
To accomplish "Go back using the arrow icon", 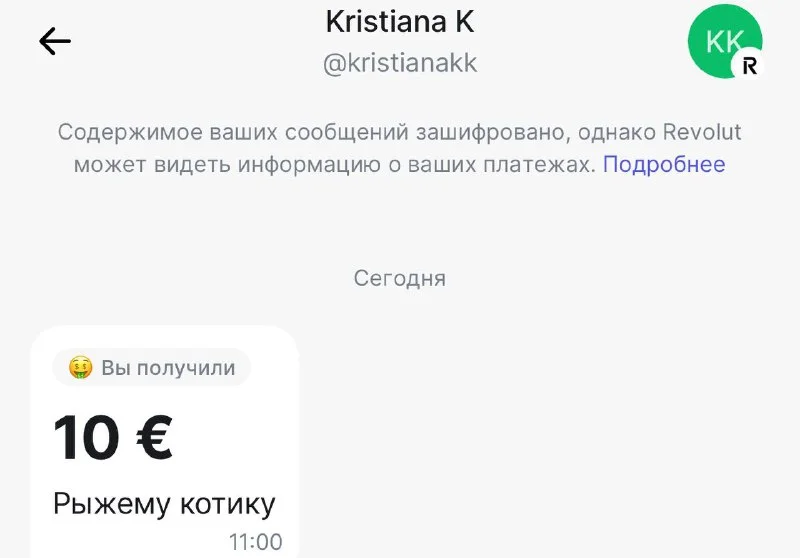I will click(55, 41).
